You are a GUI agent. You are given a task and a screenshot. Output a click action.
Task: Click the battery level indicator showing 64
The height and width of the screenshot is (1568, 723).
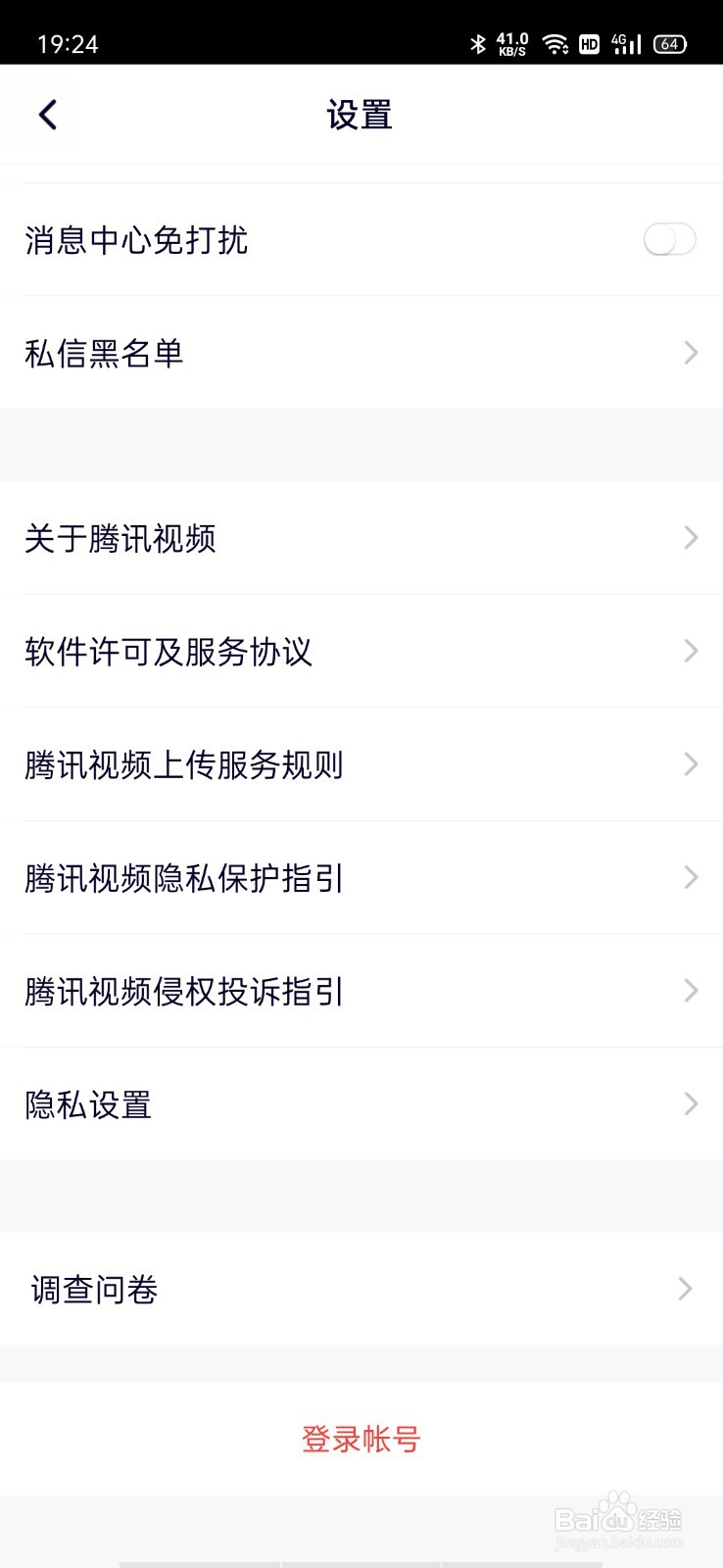point(670,44)
